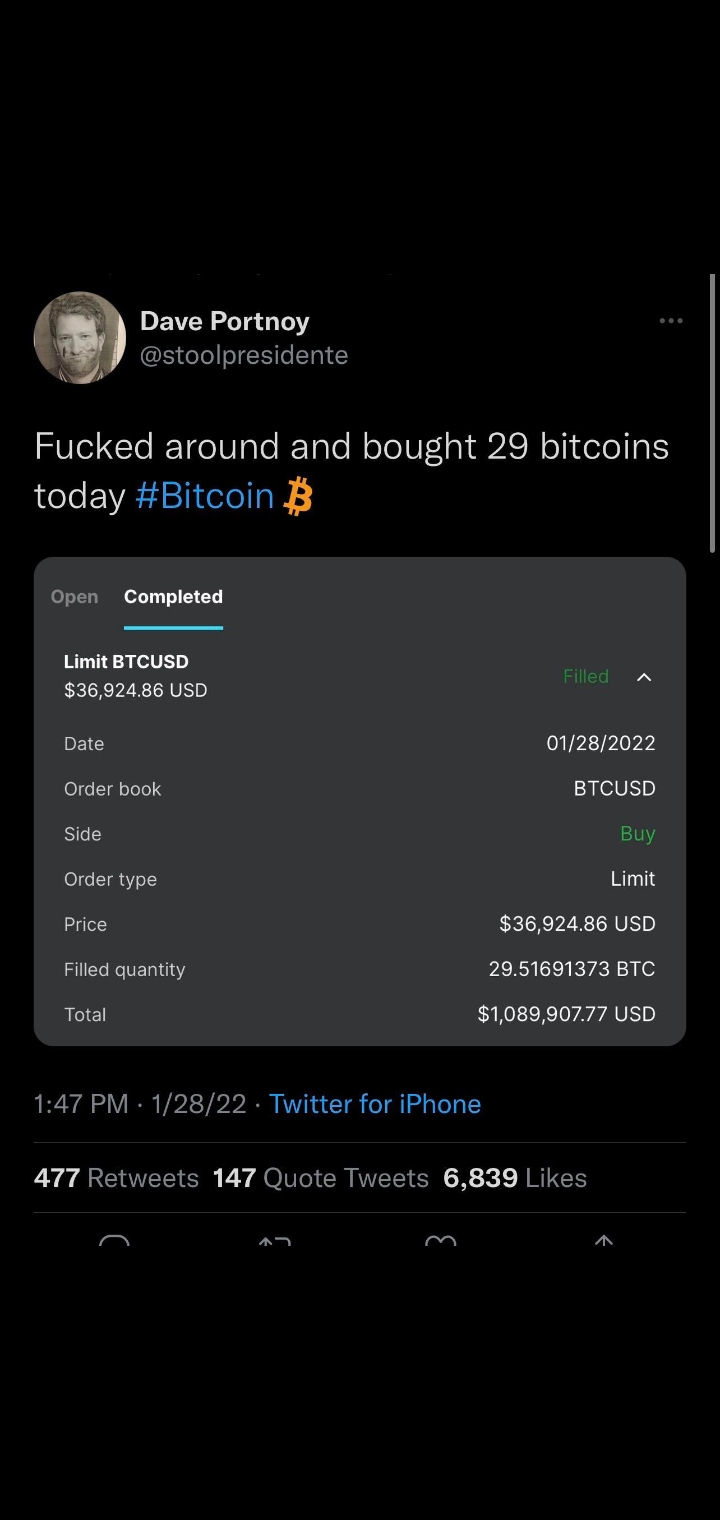View the 147 Quote Tweets list
The height and width of the screenshot is (1520, 720).
(320, 1178)
